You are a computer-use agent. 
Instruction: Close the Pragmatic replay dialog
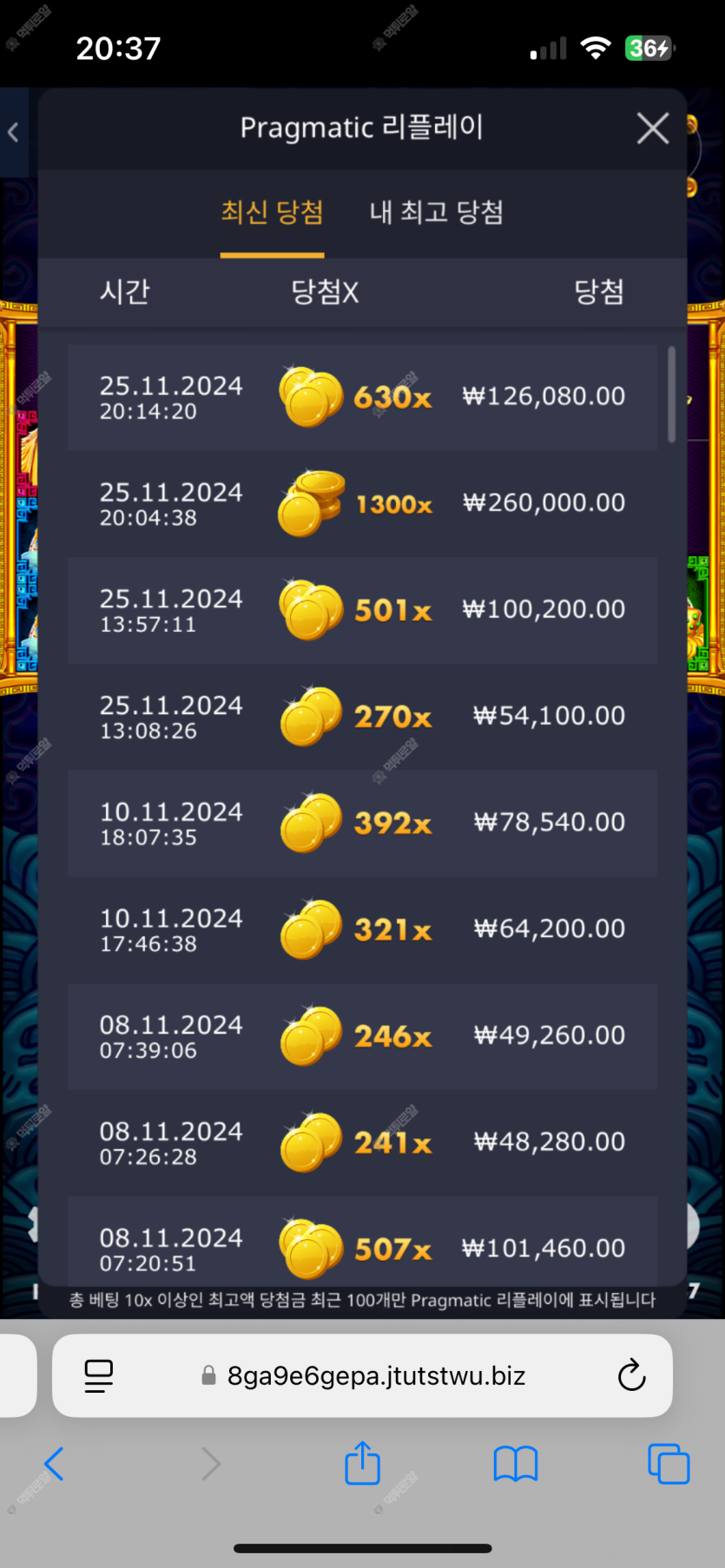pos(652,128)
